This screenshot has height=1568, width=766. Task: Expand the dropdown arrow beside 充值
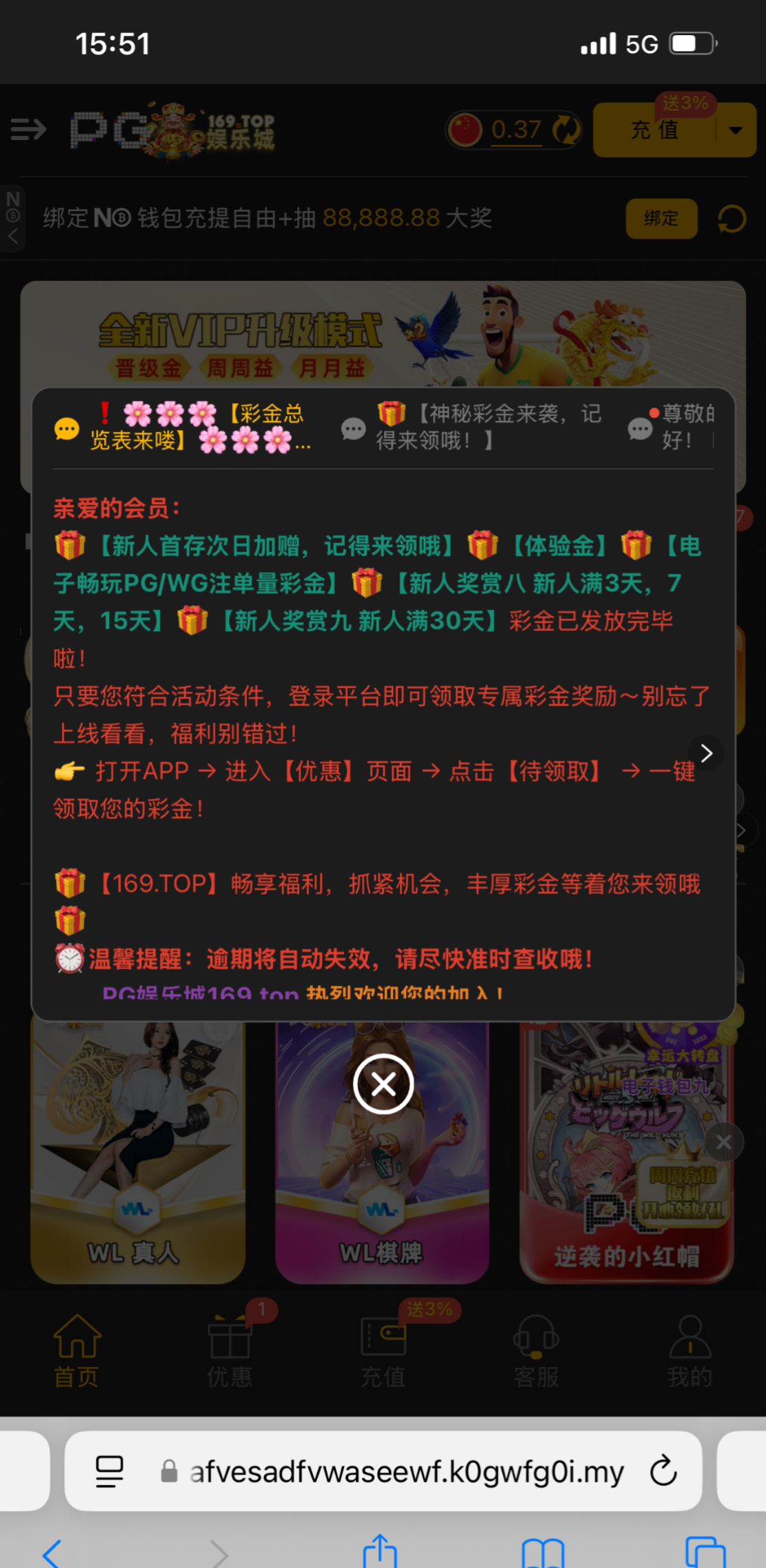coord(736,130)
